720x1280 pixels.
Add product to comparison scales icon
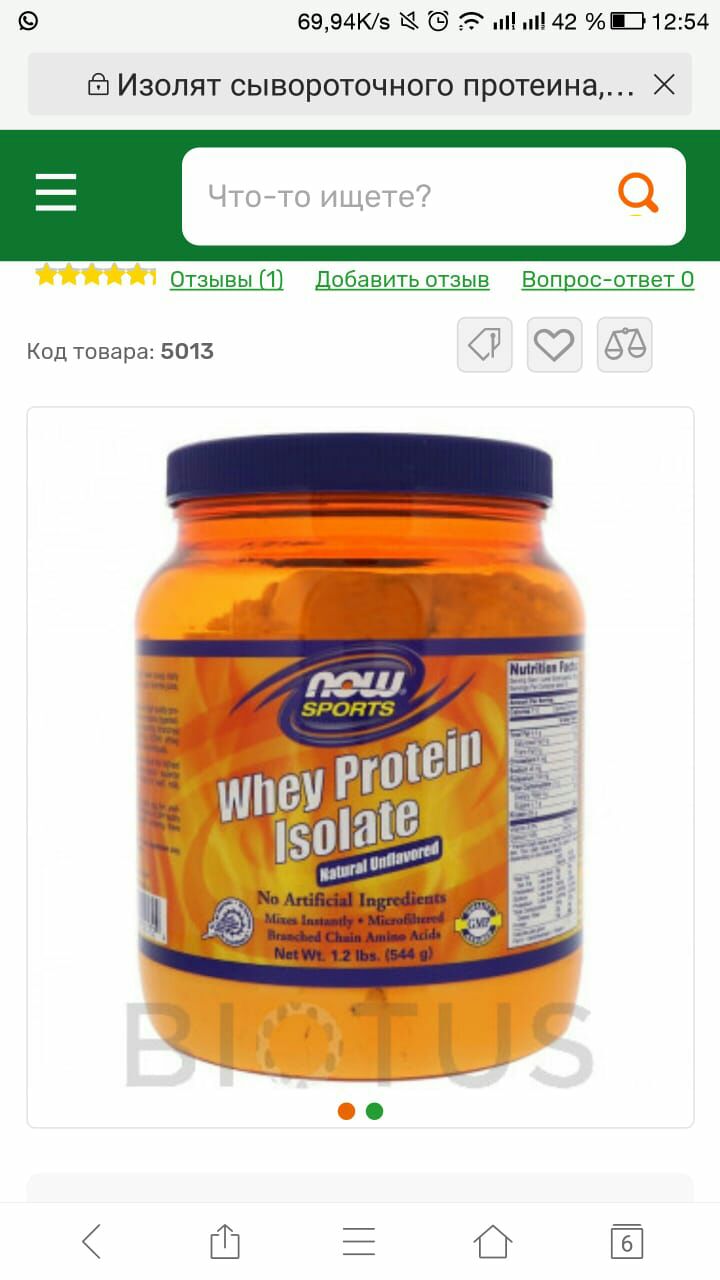[x=625, y=345]
